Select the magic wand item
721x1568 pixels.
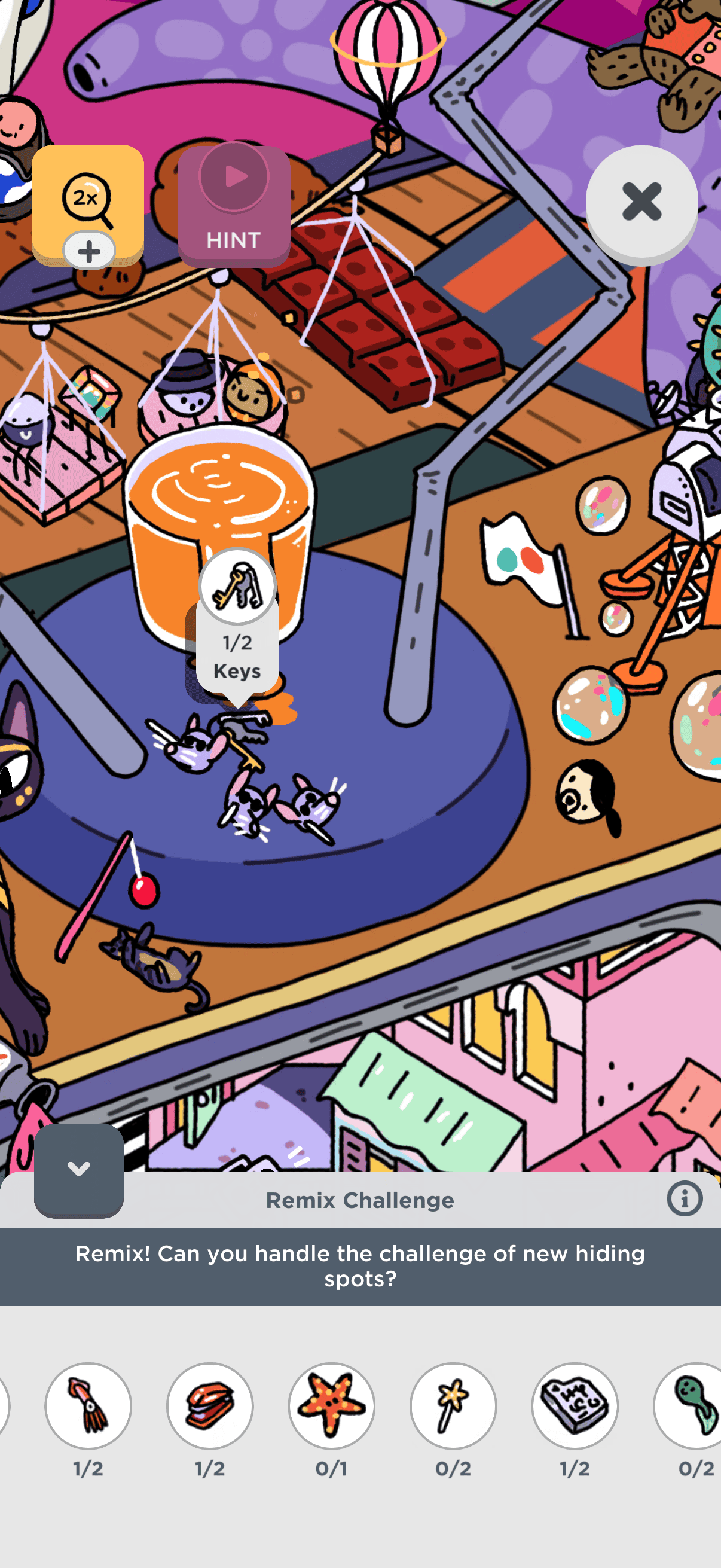pos(453,1406)
